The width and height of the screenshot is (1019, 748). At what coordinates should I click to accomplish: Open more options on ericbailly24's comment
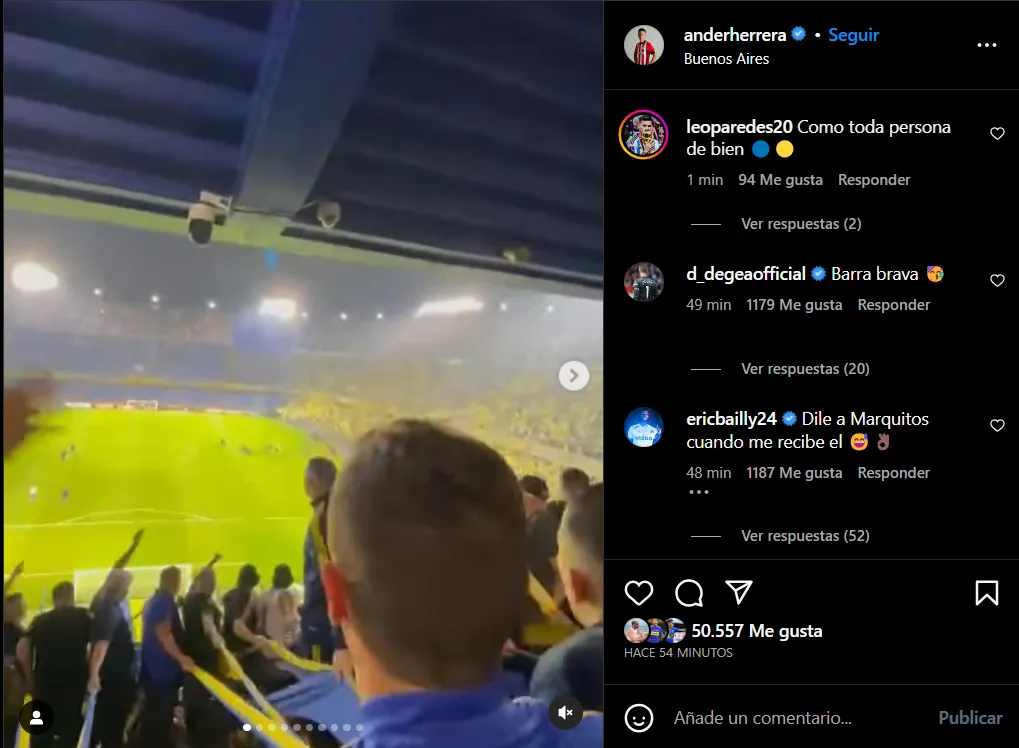698,491
